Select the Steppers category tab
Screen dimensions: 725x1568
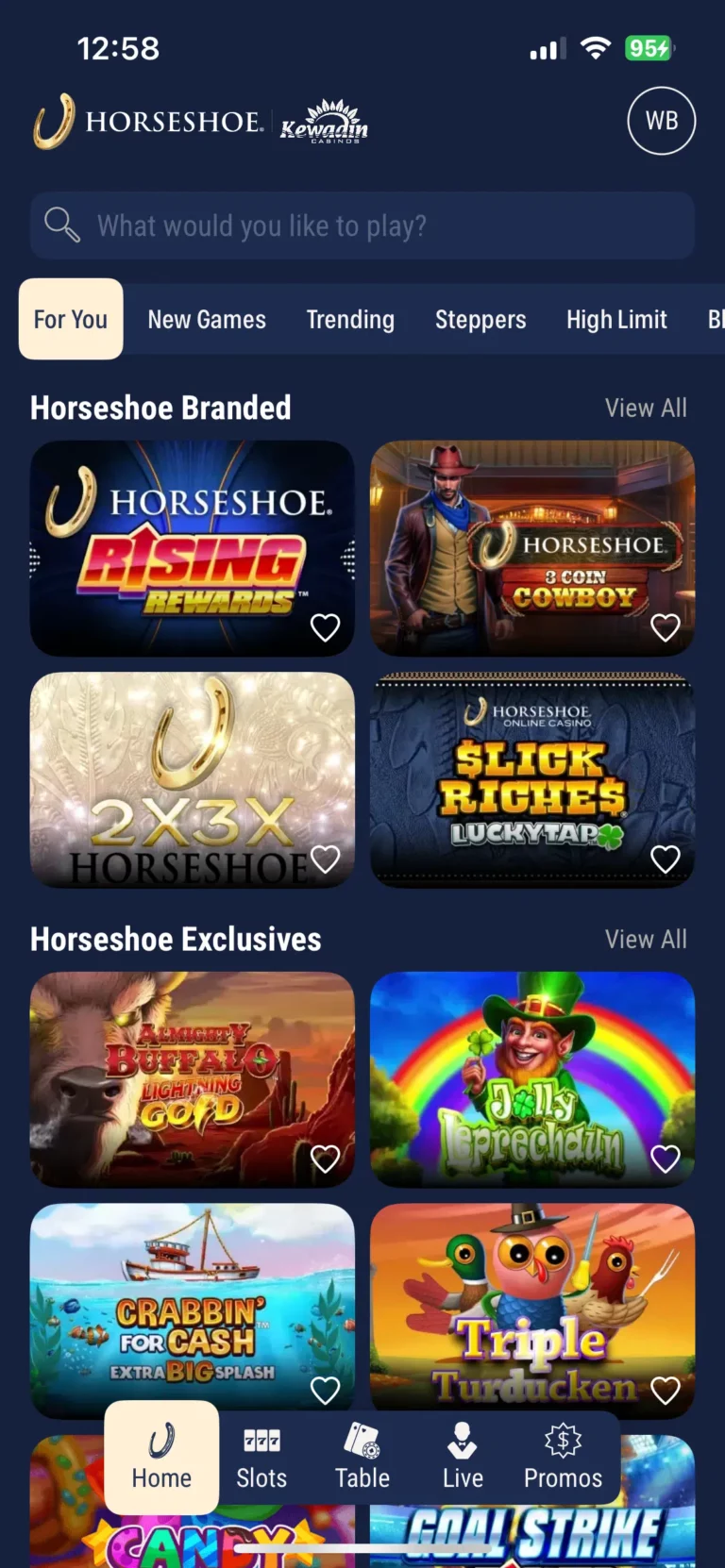pyautogui.click(x=481, y=320)
